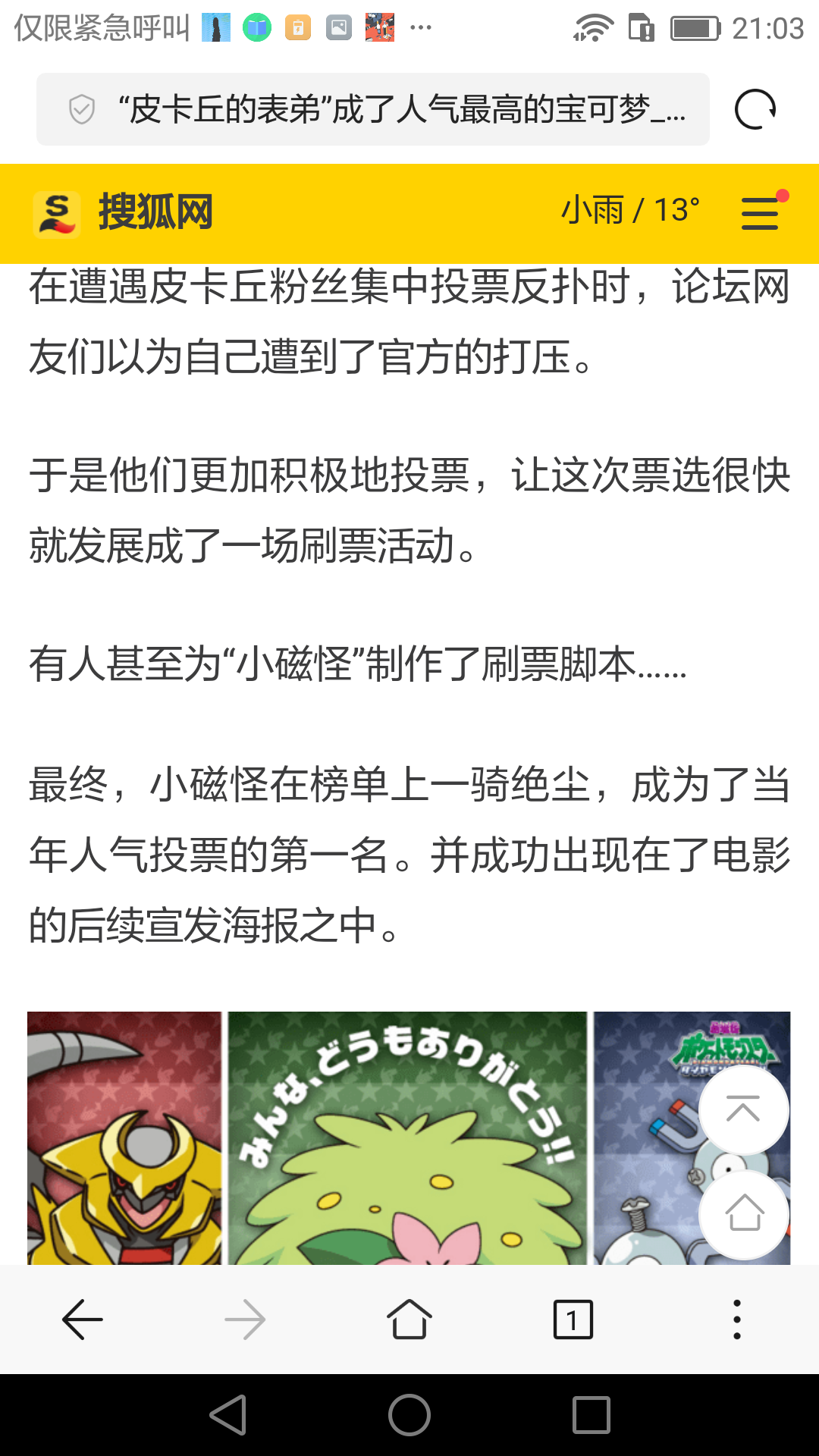
Task: Open the Pokémon poster image in the article
Action: pyautogui.click(x=408, y=1137)
